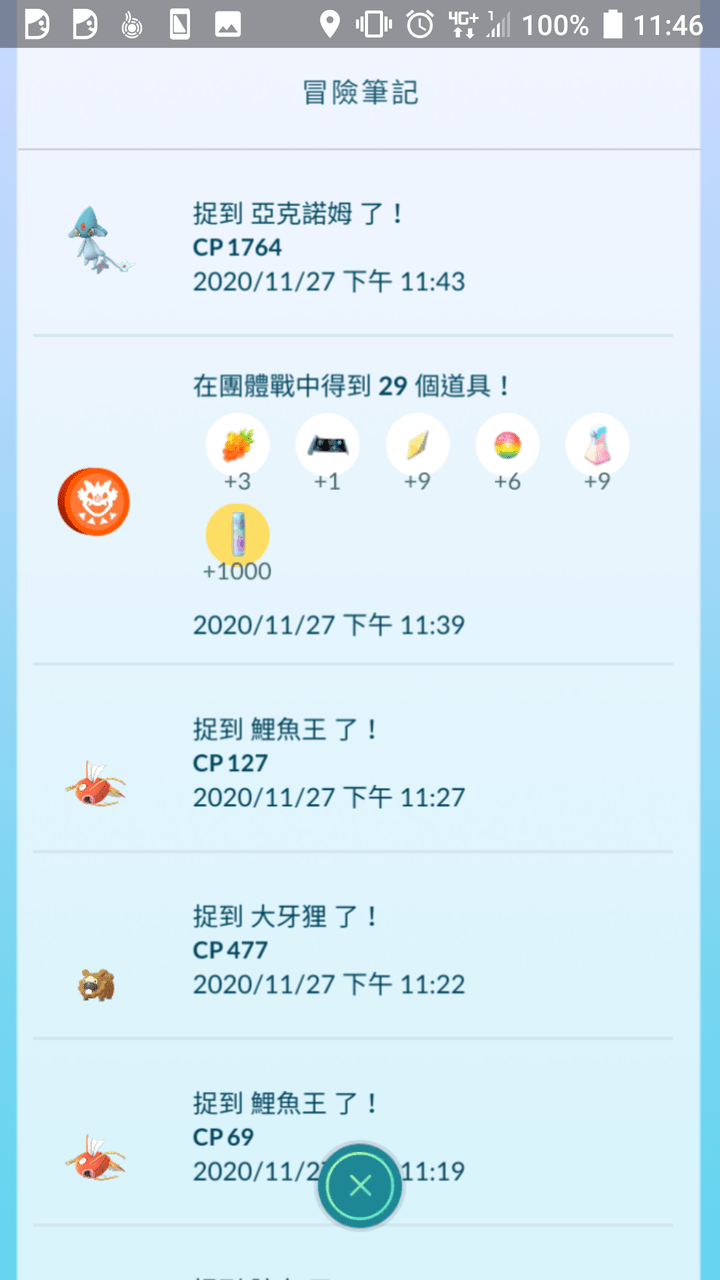Close the journal with the X button
The image size is (720, 1280).
[360, 1186]
